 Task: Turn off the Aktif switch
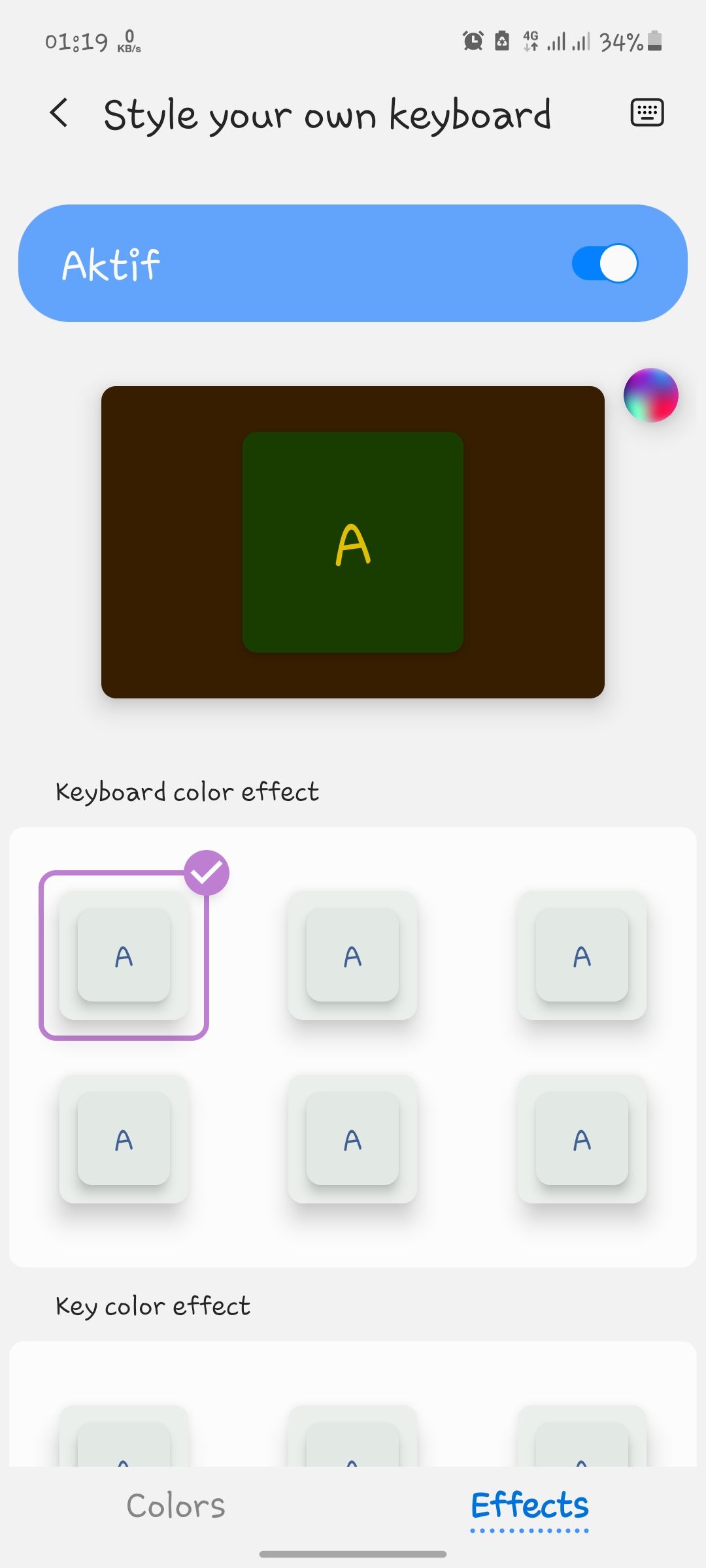point(605,263)
